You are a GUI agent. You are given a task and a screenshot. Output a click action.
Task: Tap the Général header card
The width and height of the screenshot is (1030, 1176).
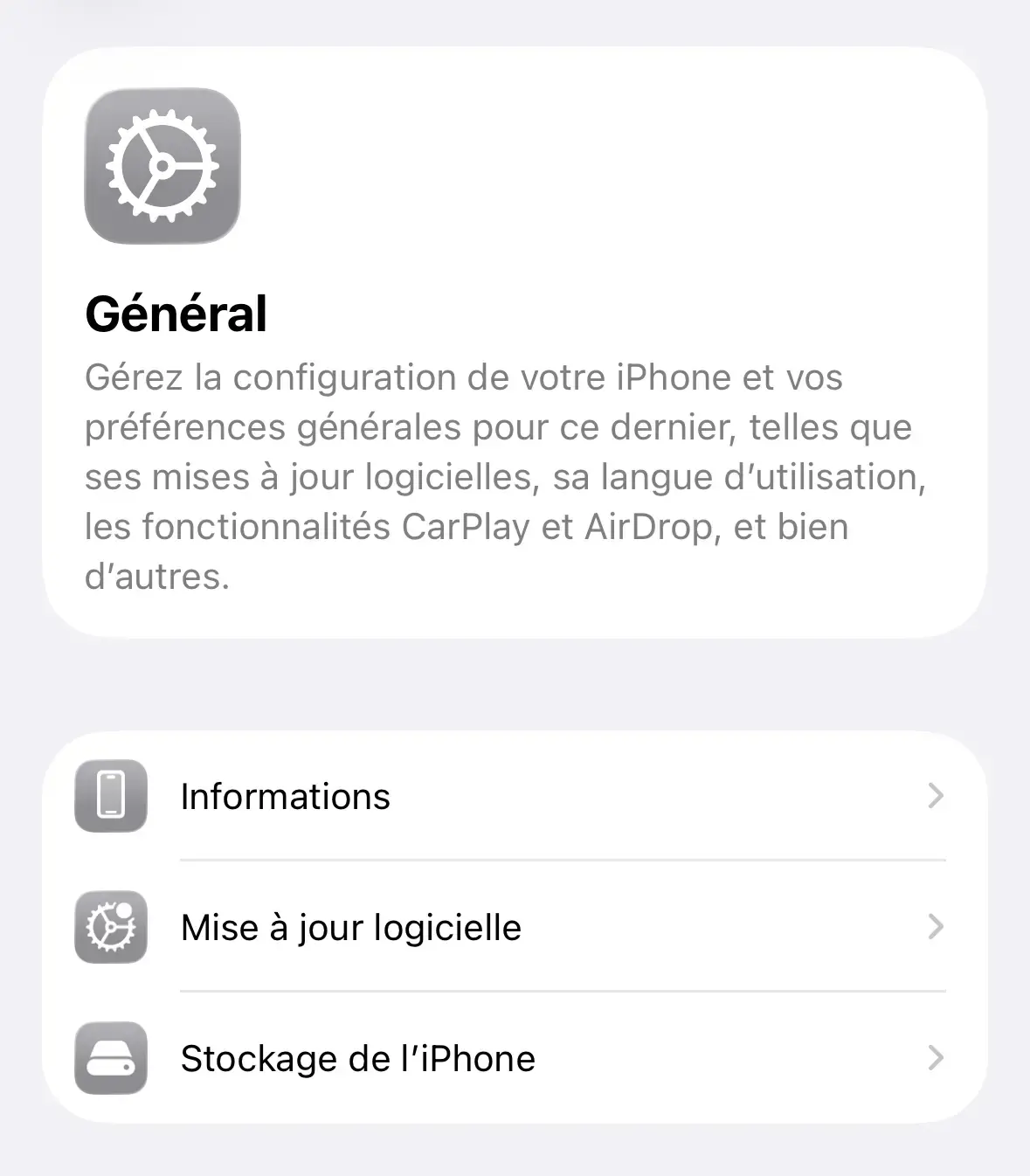tap(515, 341)
